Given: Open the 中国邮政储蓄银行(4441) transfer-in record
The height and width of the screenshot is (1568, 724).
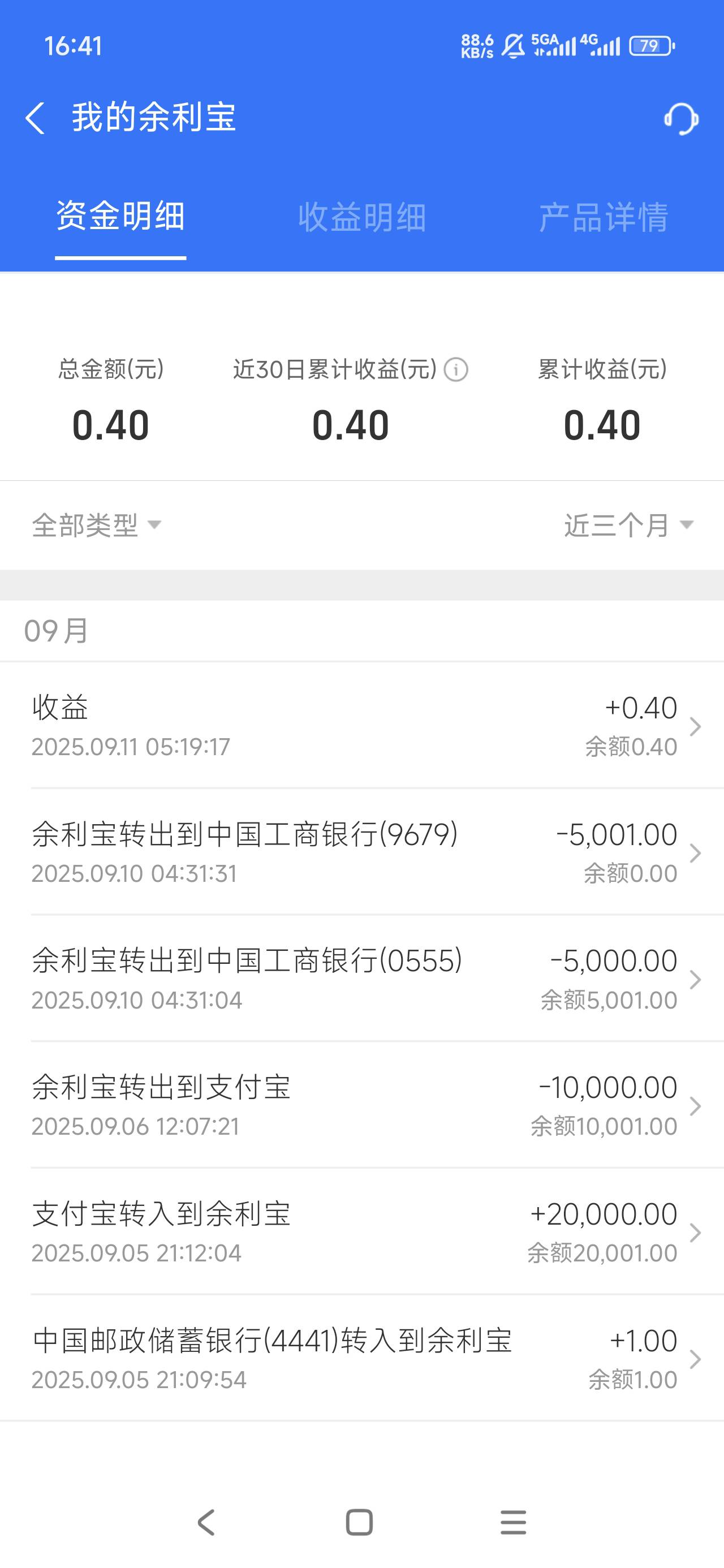Looking at the screenshot, I should [x=361, y=1359].
